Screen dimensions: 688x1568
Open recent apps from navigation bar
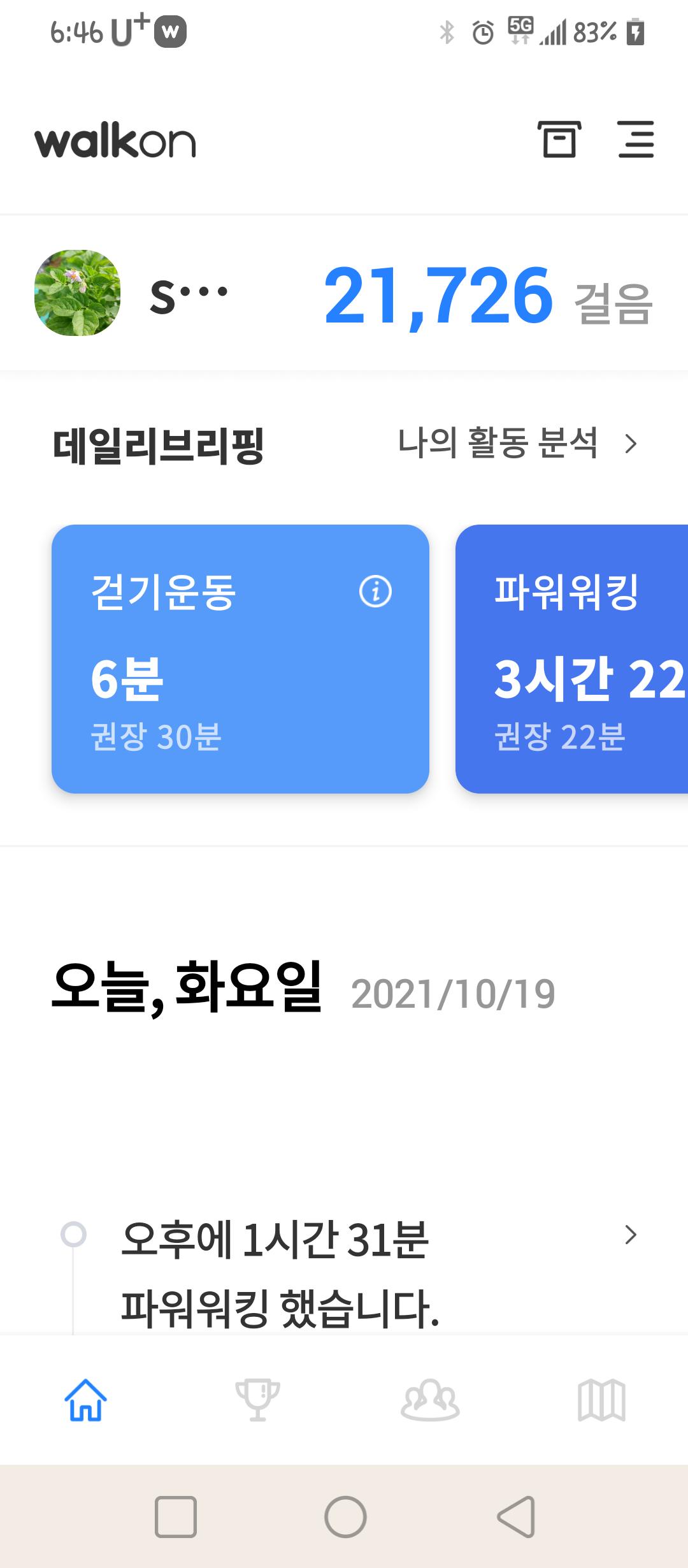point(176,1517)
